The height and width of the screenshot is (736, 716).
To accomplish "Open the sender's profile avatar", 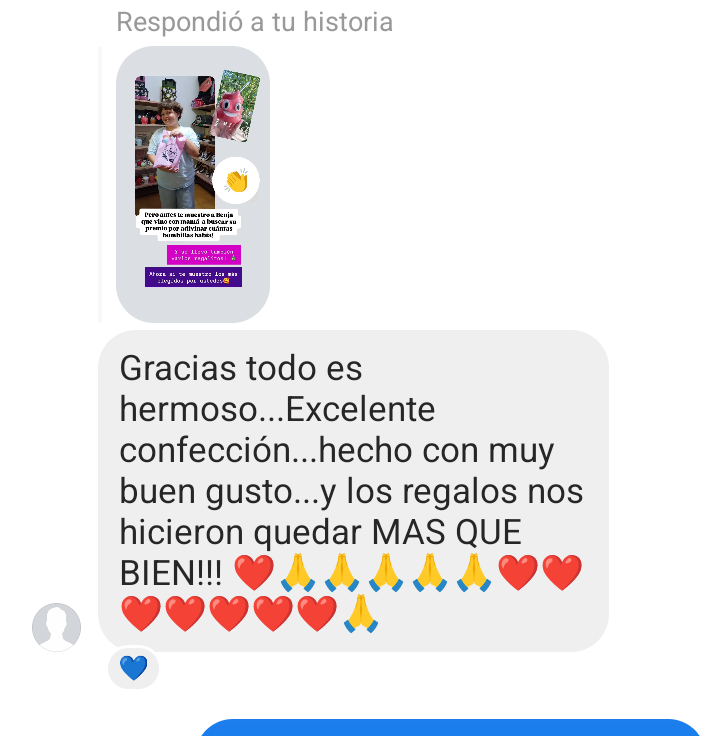I will click(56, 627).
